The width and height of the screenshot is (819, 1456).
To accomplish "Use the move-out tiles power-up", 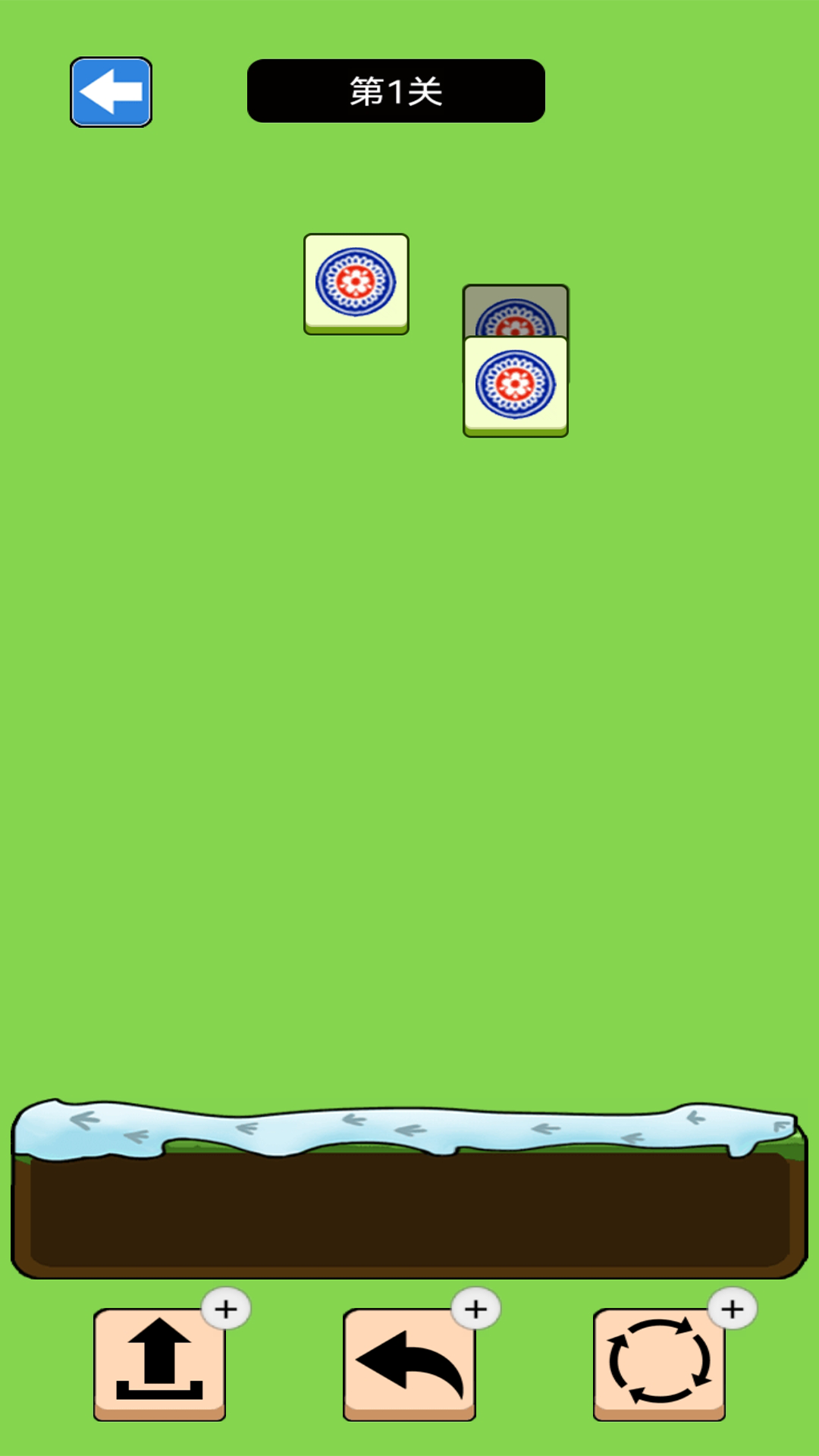I will (159, 1363).
